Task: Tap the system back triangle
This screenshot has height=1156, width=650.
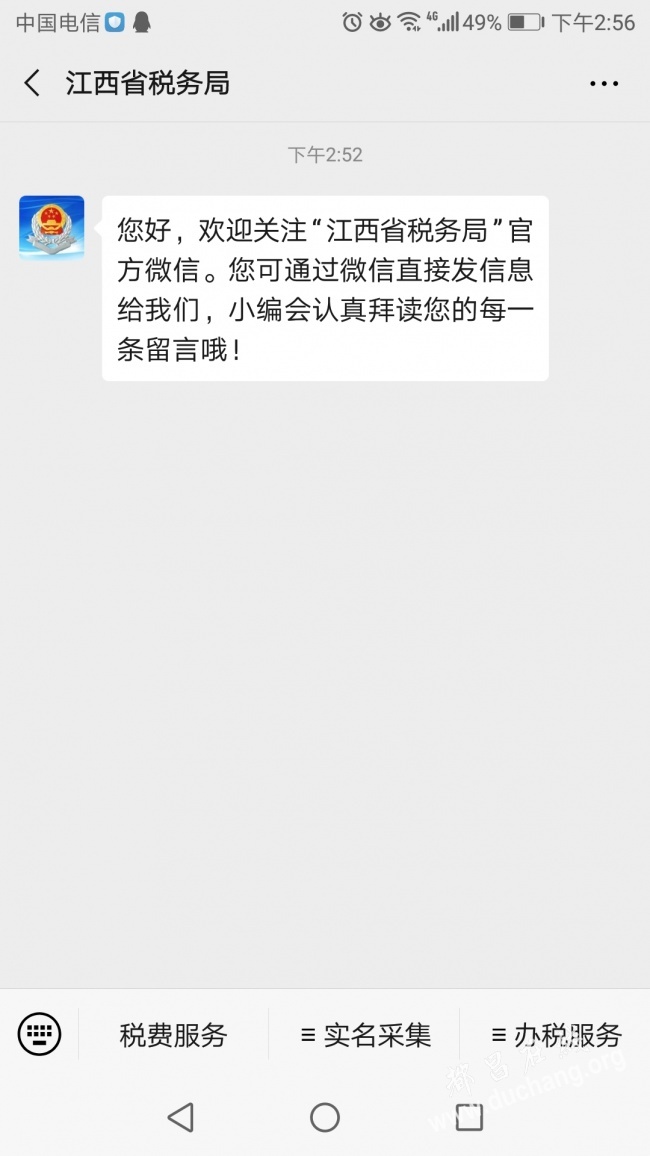Action: [181, 1117]
